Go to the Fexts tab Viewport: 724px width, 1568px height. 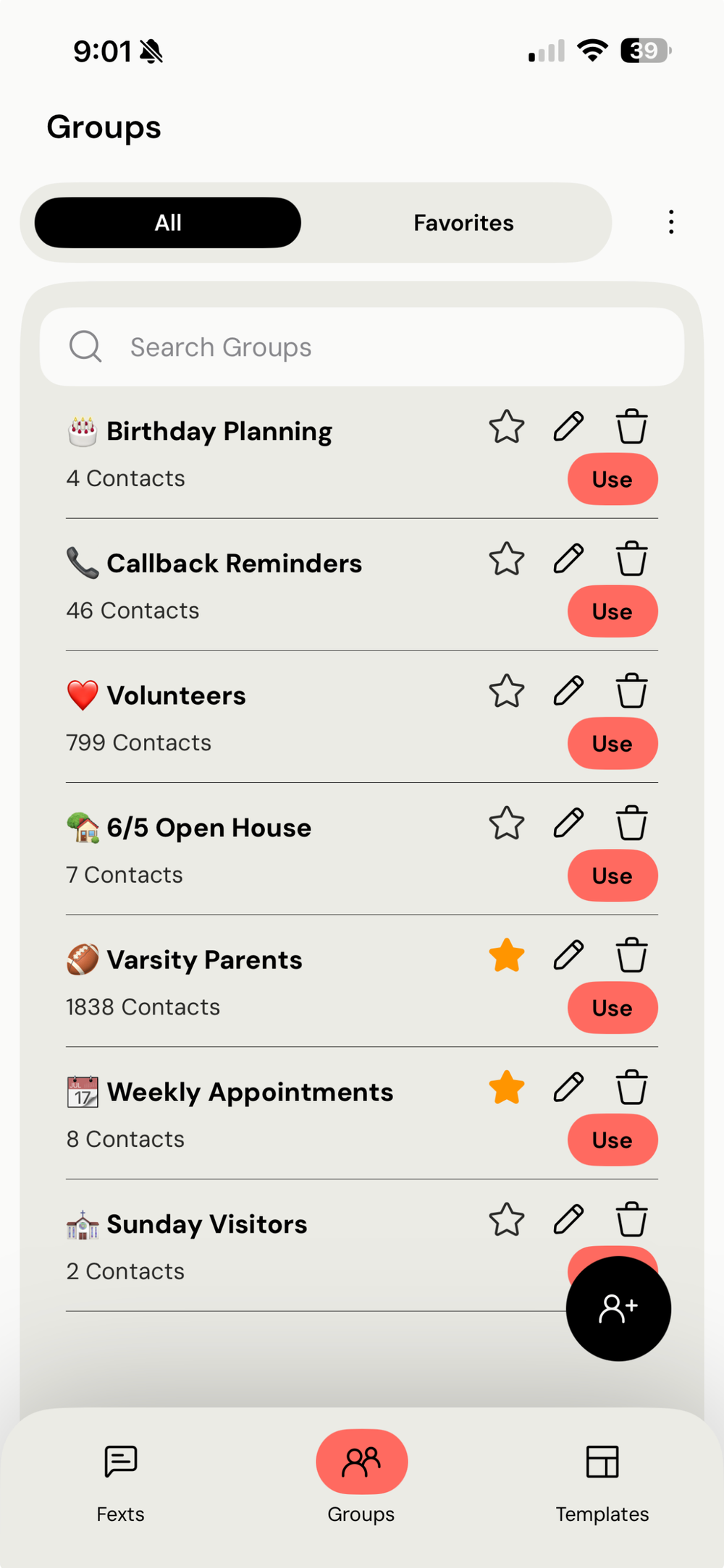[x=121, y=1481]
